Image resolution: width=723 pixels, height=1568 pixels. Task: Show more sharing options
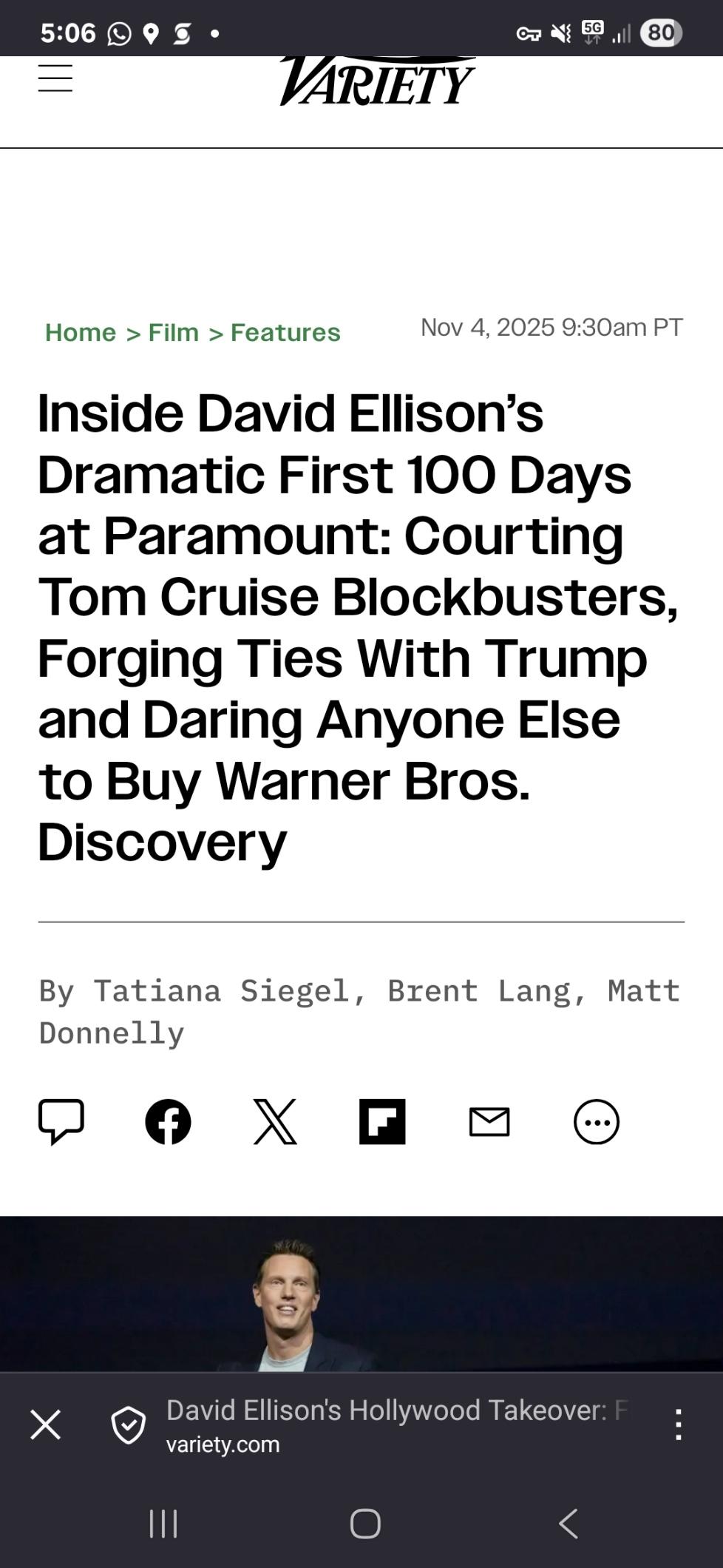597,1121
